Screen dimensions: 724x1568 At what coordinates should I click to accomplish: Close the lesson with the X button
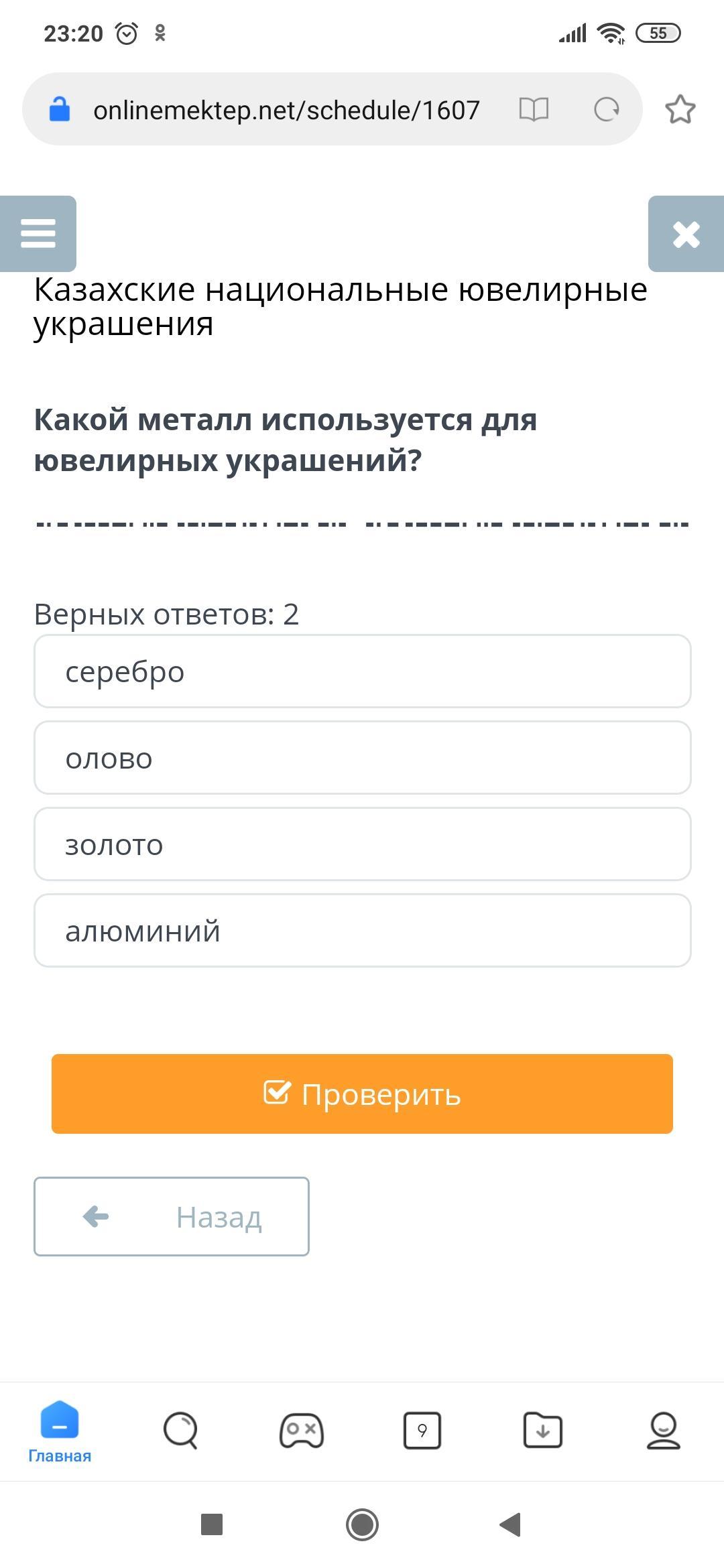(686, 234)
